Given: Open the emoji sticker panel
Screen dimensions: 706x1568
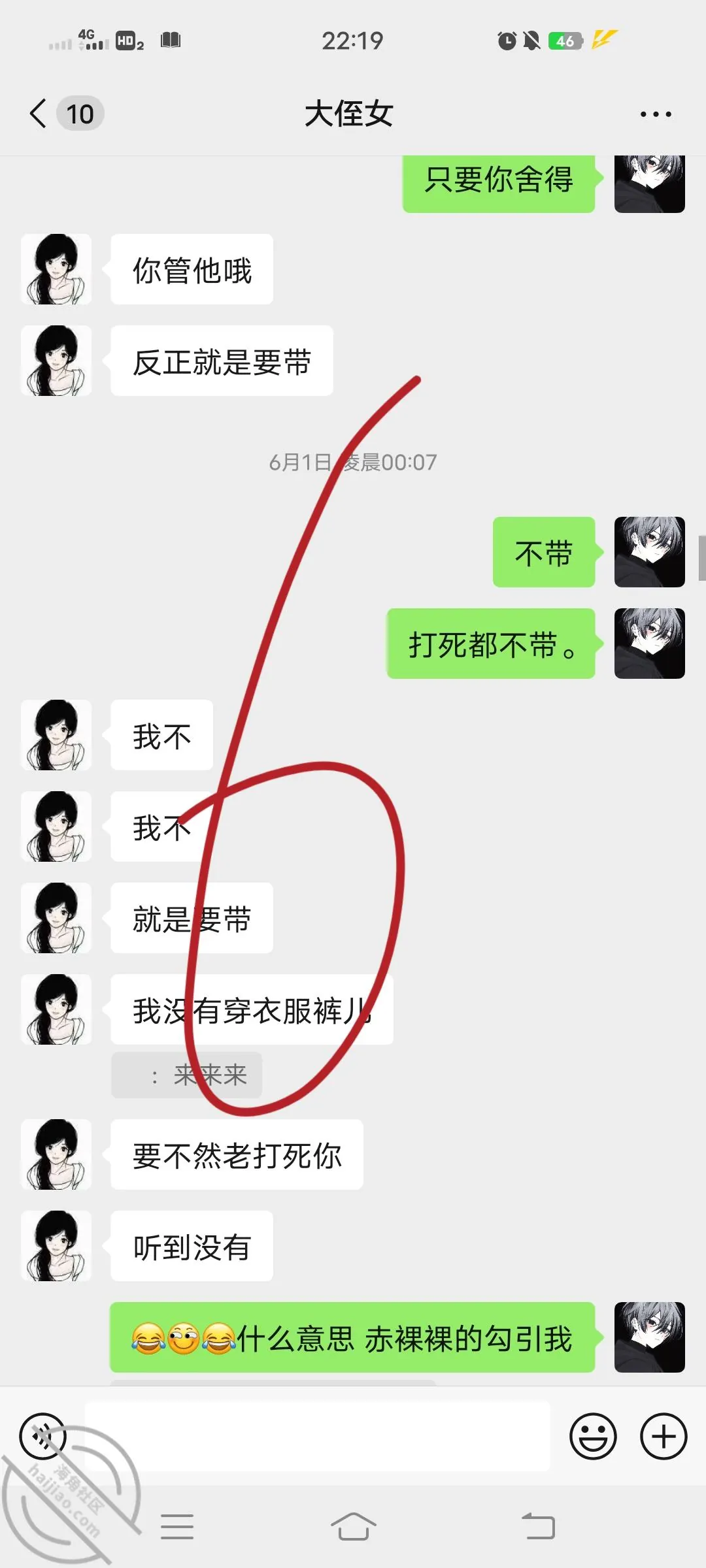Looking at the screenshot, I should [x=593, y=1436].
